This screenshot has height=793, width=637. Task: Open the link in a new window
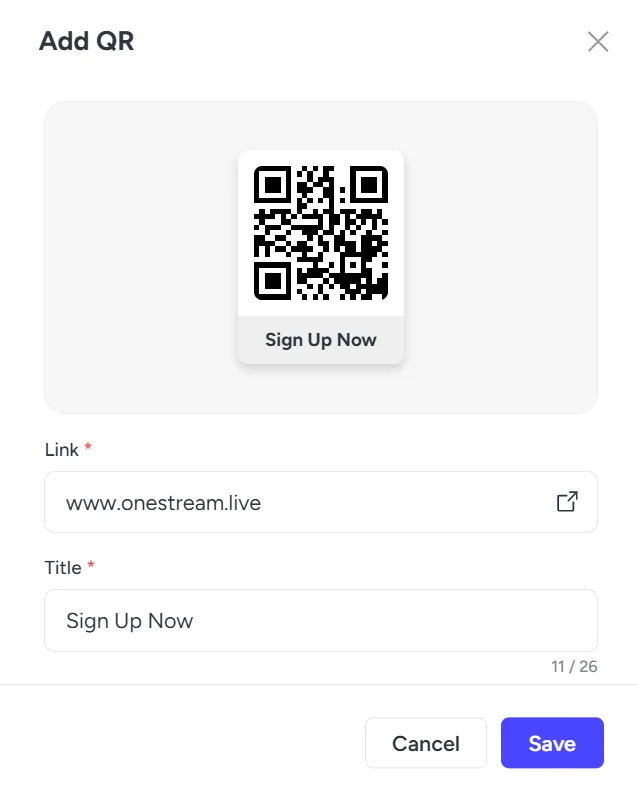point(567,502)
